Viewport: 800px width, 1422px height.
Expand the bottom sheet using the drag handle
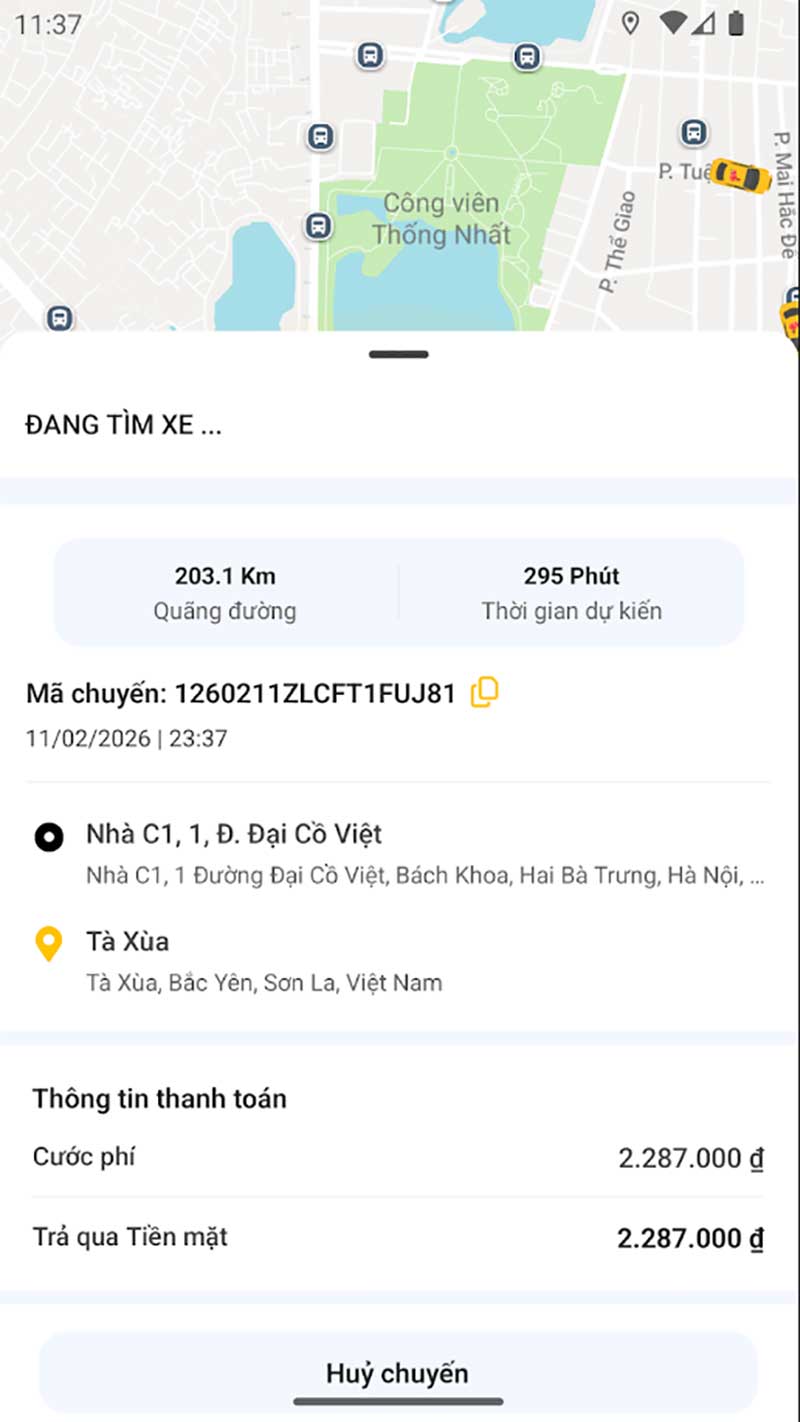tap(399, 353)
